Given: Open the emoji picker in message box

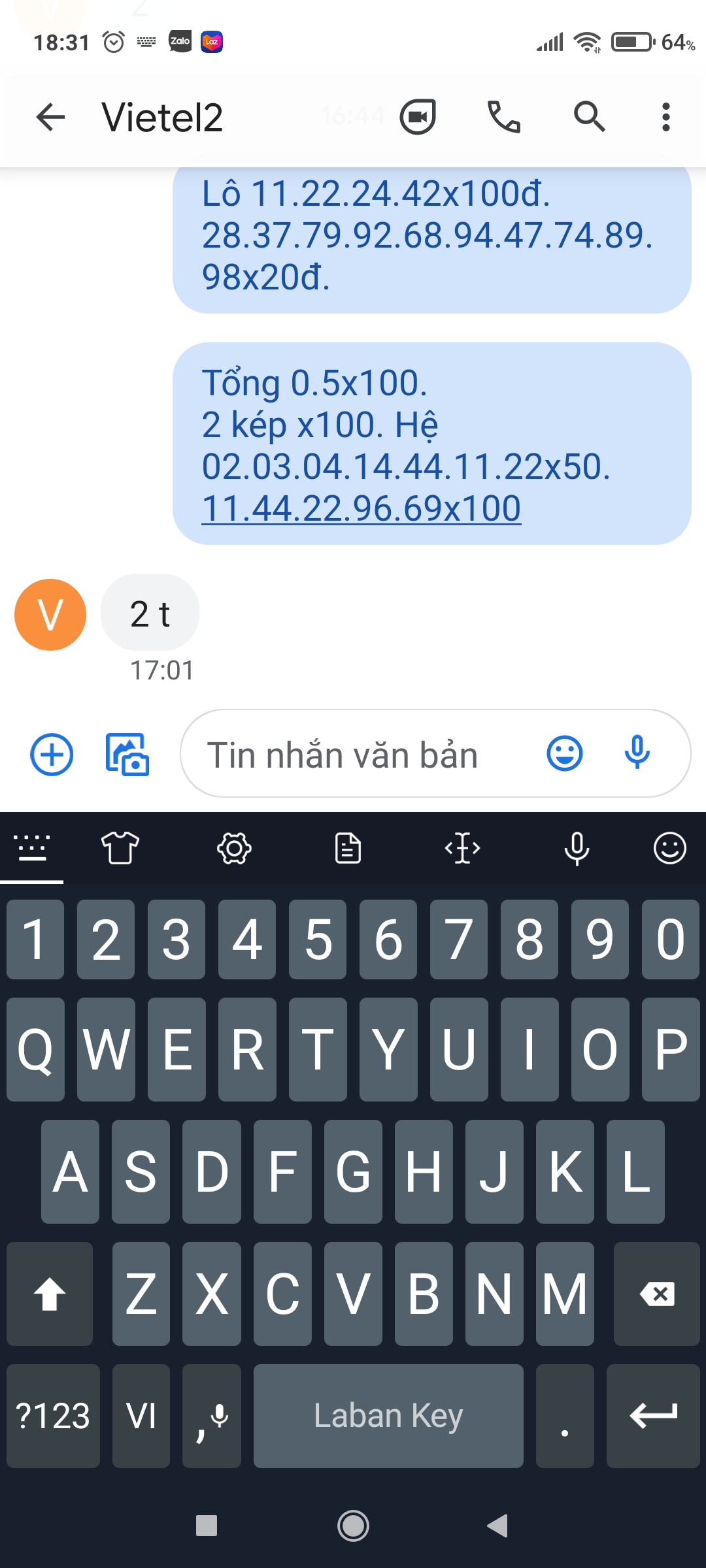Looking at the screenshot, I should pyautogui.click(x=565, y=753).
